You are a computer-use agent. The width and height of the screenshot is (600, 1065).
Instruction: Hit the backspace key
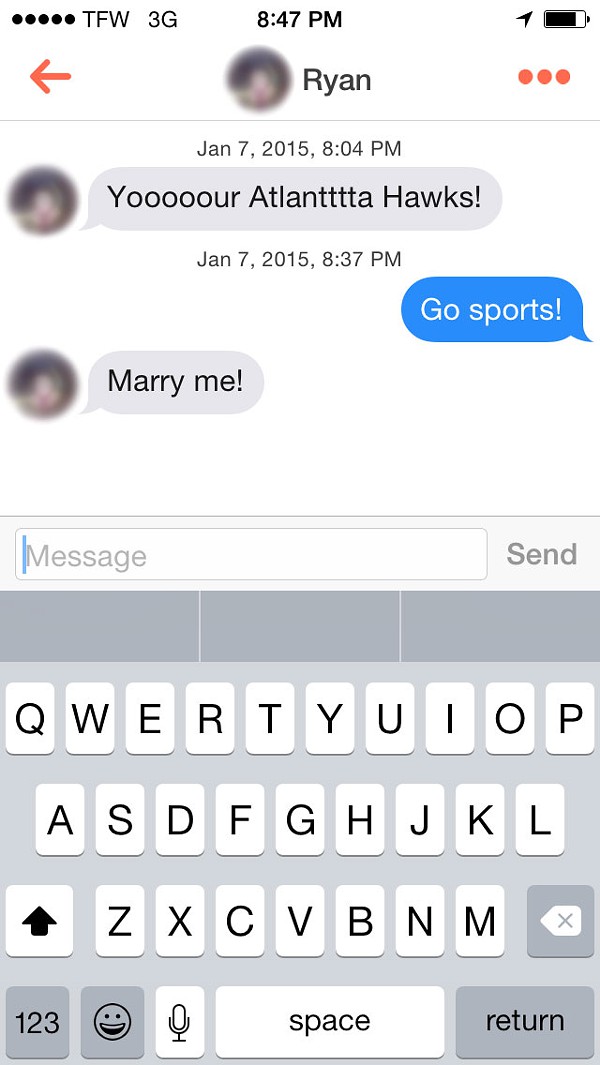coord(560,921)
